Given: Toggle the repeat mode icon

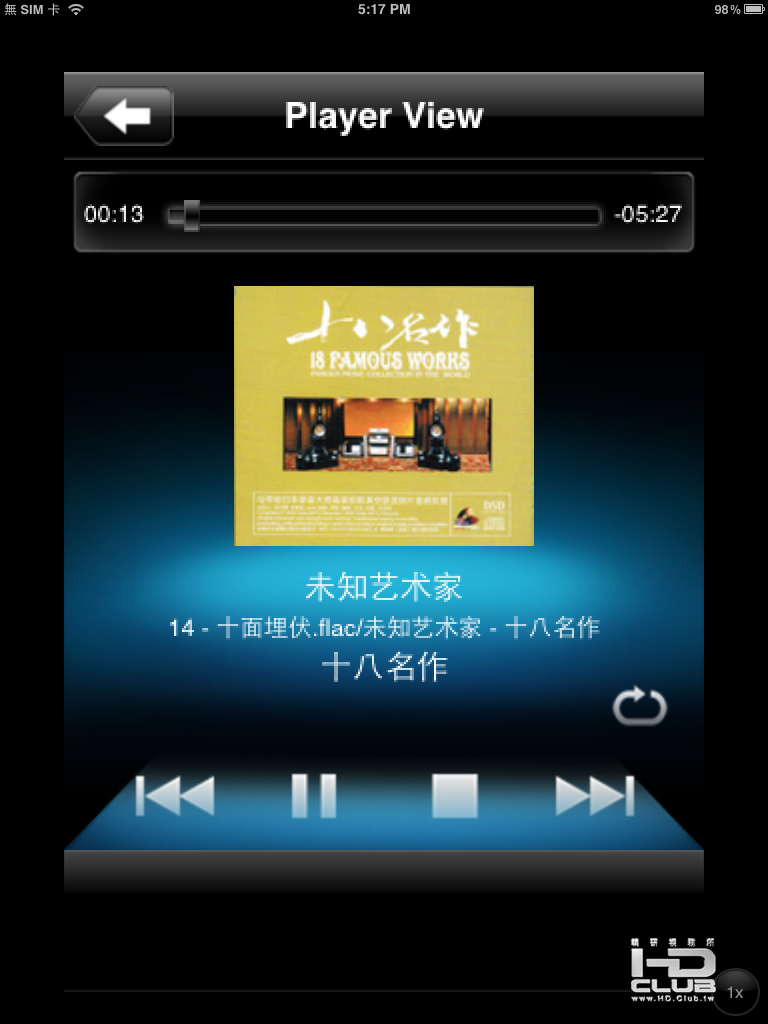Looking at the screenshot, I should pyautogui.click(x=639, y=707).
